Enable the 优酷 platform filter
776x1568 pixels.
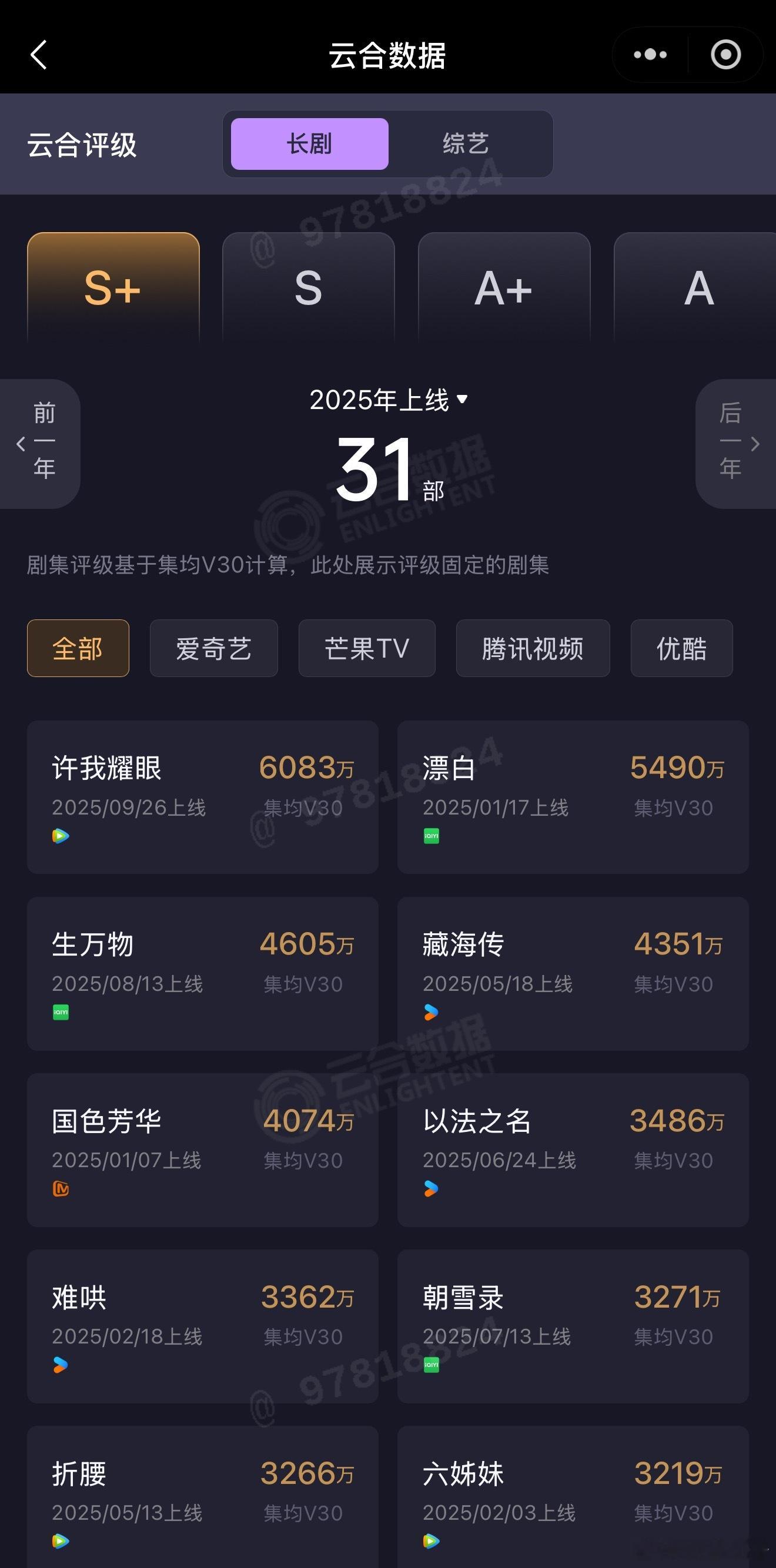[x=681, y=649]
